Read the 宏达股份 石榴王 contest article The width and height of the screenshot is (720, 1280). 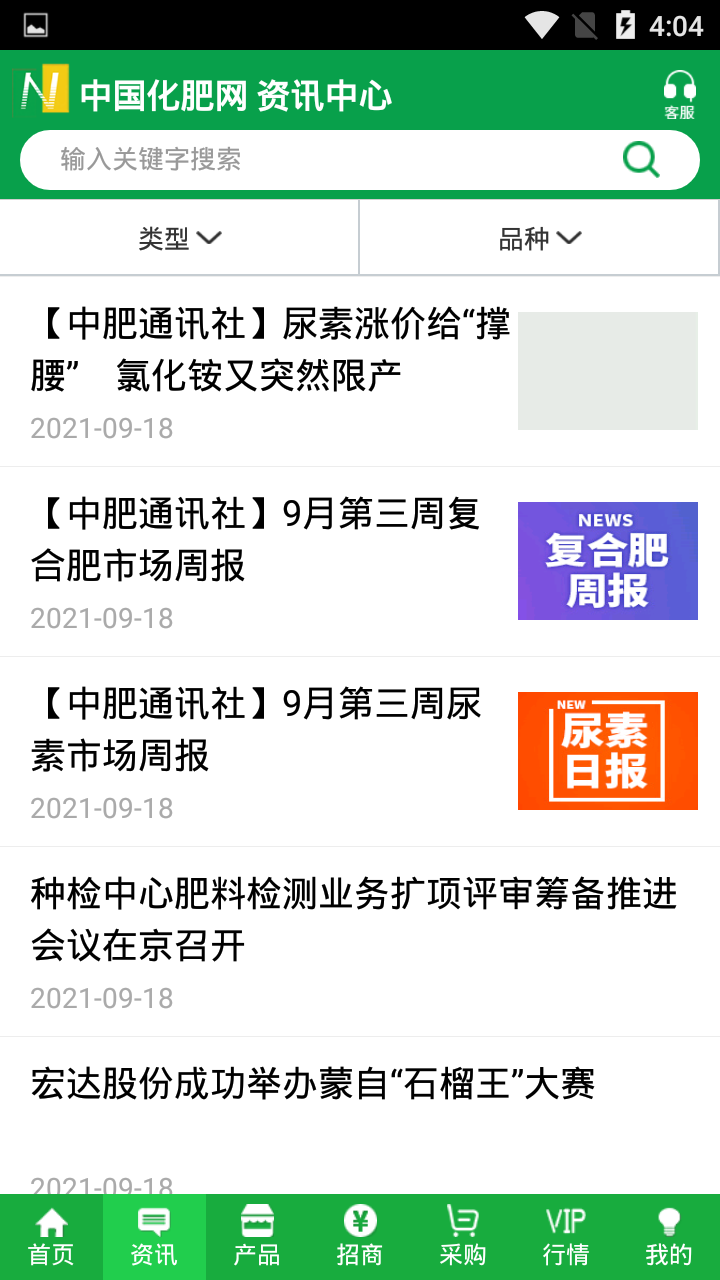pyautogui.click(x=313, y=1086)
